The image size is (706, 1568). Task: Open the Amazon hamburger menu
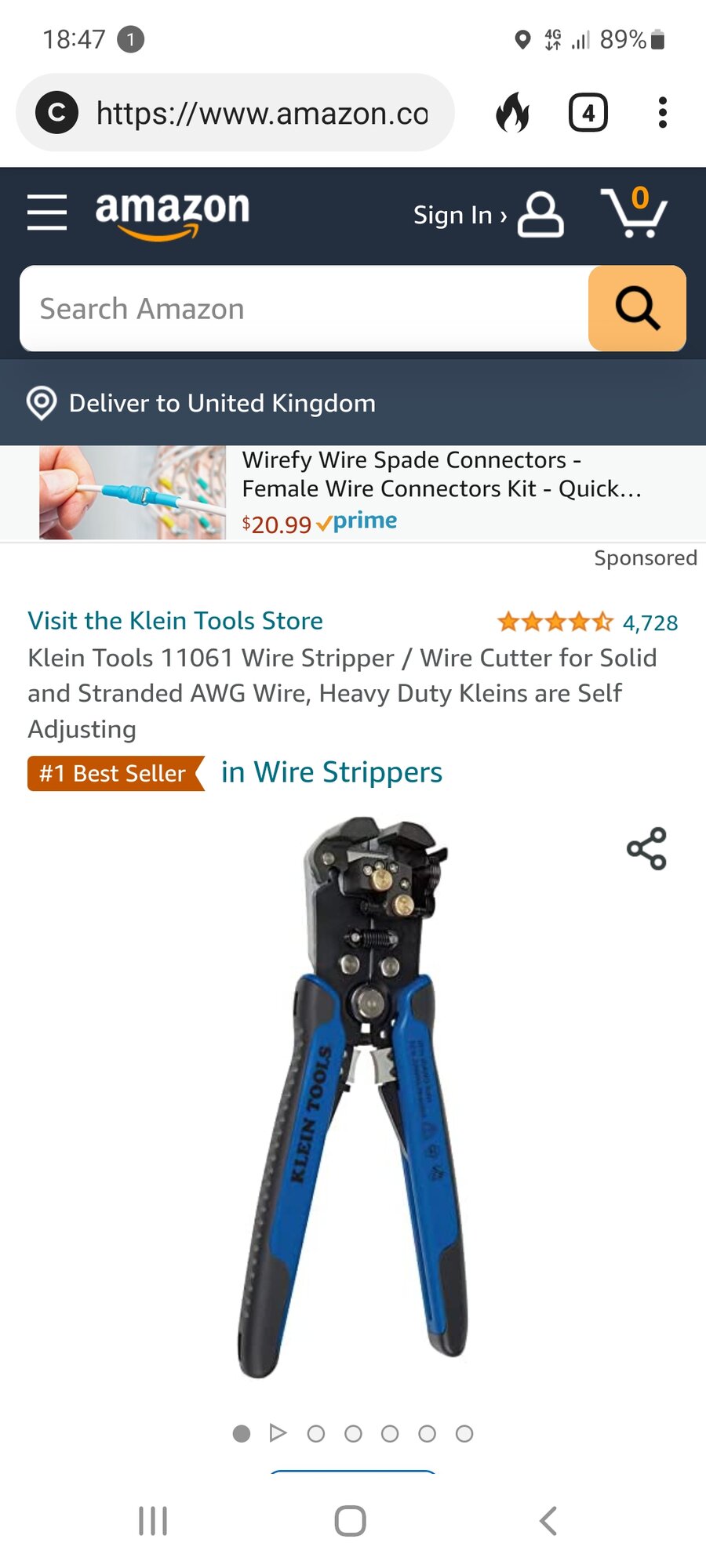click(x=47, y=212)
